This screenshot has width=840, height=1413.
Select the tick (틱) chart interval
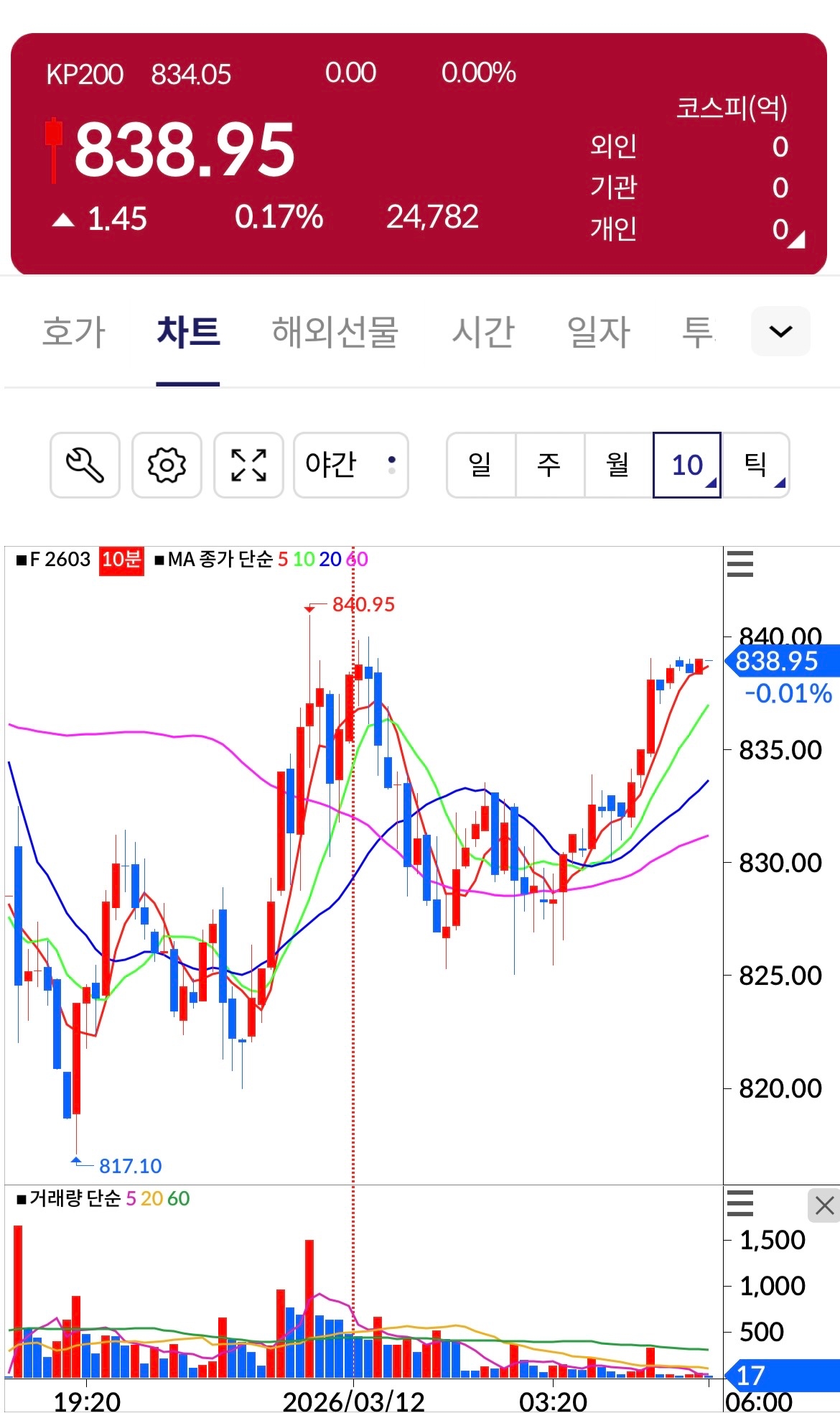(x=756, y=465)
